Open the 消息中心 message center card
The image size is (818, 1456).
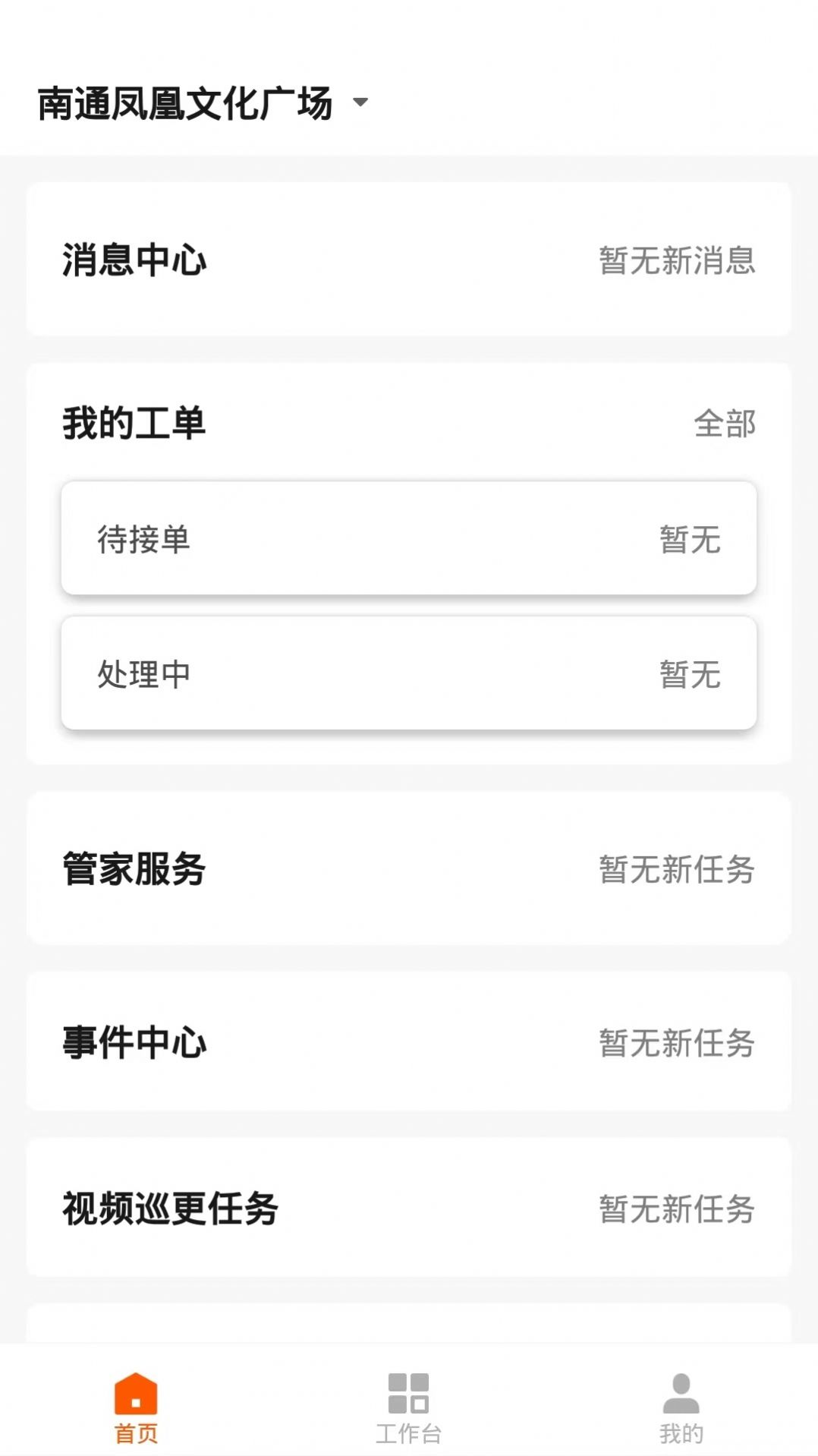click(x=409, y=260)
